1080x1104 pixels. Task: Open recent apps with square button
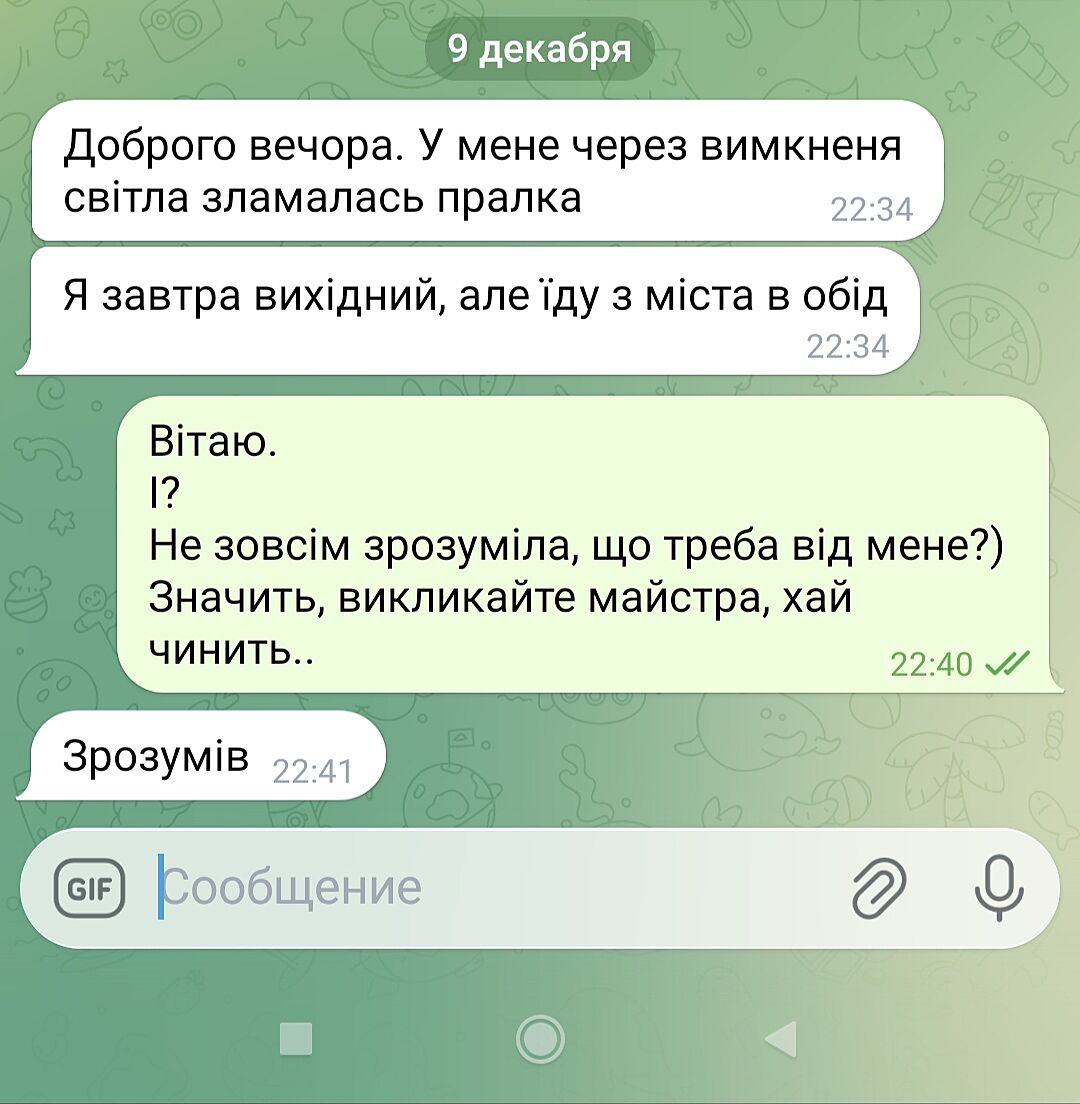click(296, 1039)
